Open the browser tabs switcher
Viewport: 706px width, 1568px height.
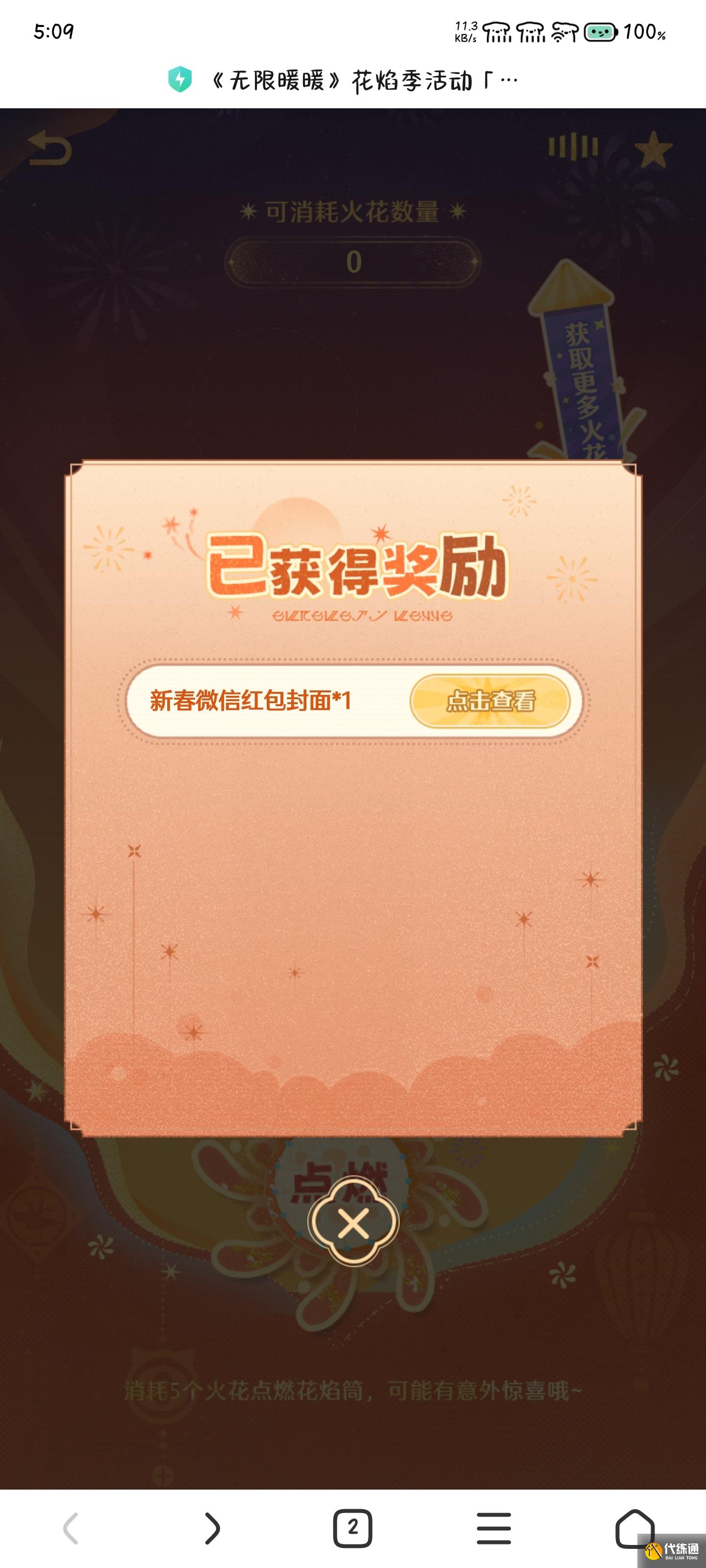click(x=353, y=1528)
